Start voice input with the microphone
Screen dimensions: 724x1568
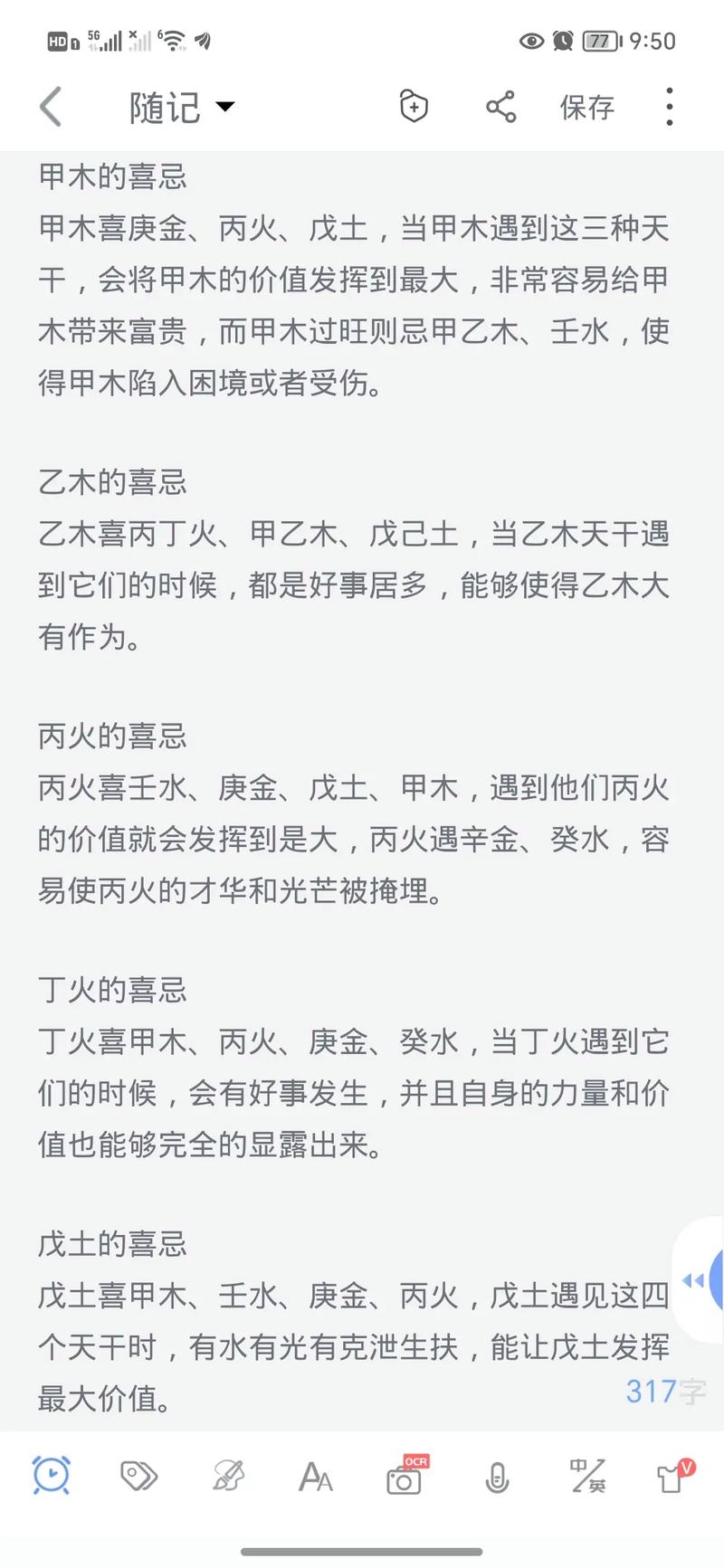coord(497,1478)
